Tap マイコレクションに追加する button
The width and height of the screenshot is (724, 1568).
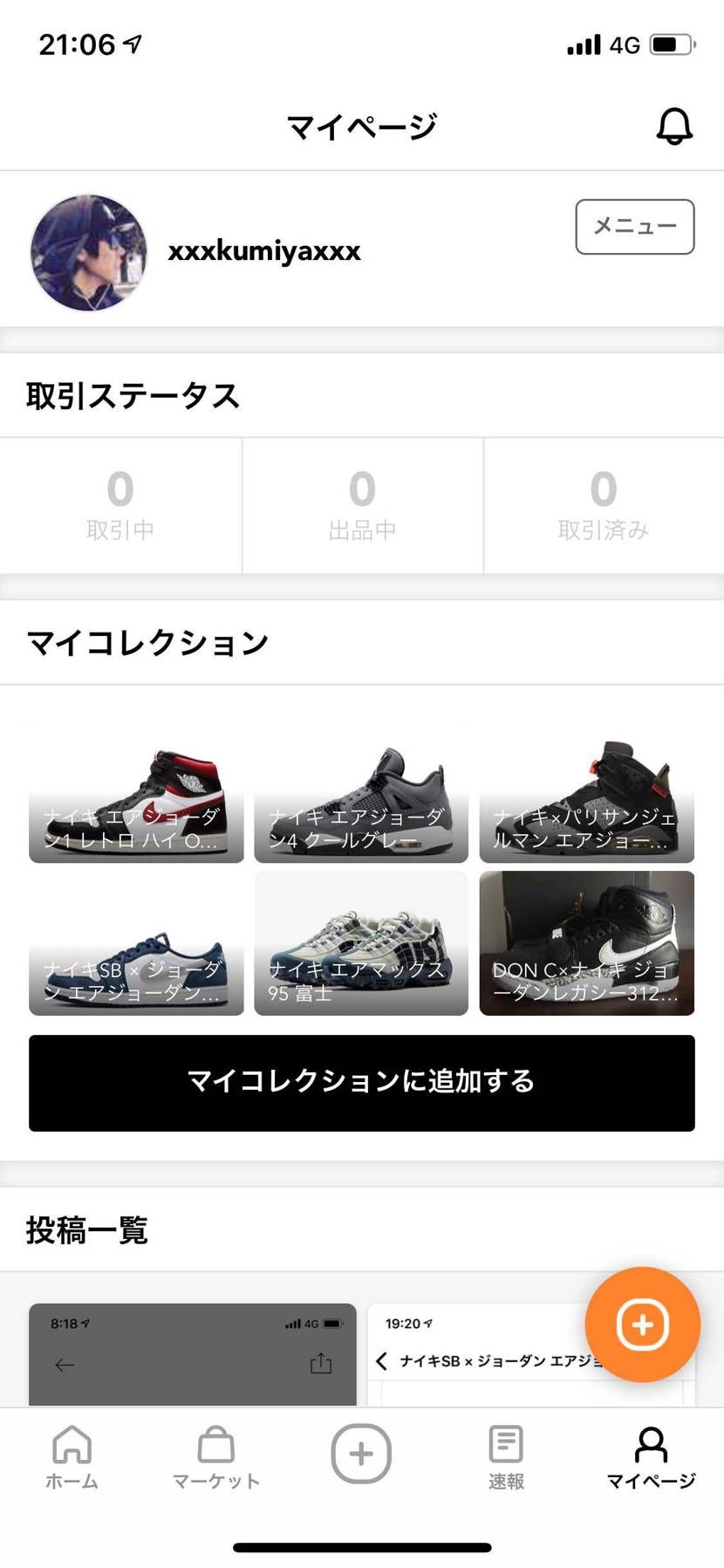[362, 1083]
